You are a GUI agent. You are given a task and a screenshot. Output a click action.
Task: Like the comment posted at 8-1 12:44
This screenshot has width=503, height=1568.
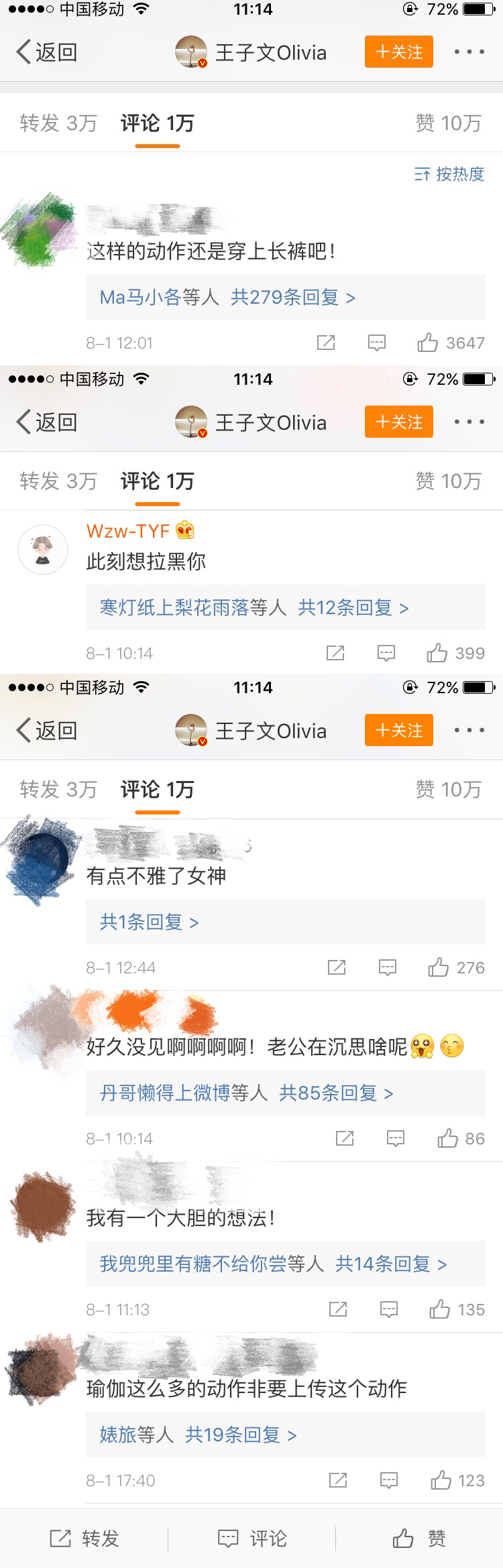point(439,967)
